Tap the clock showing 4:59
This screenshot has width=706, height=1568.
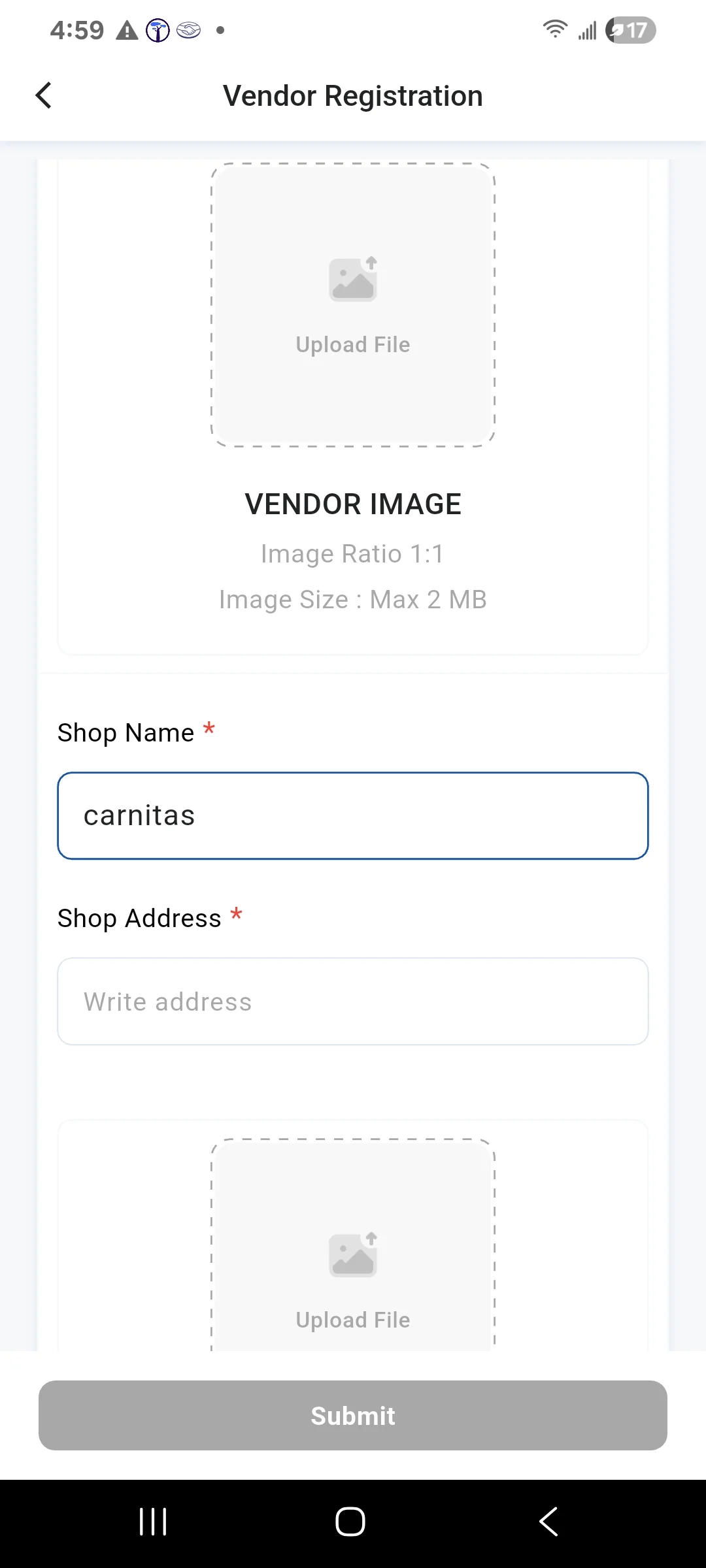point(77,29)
